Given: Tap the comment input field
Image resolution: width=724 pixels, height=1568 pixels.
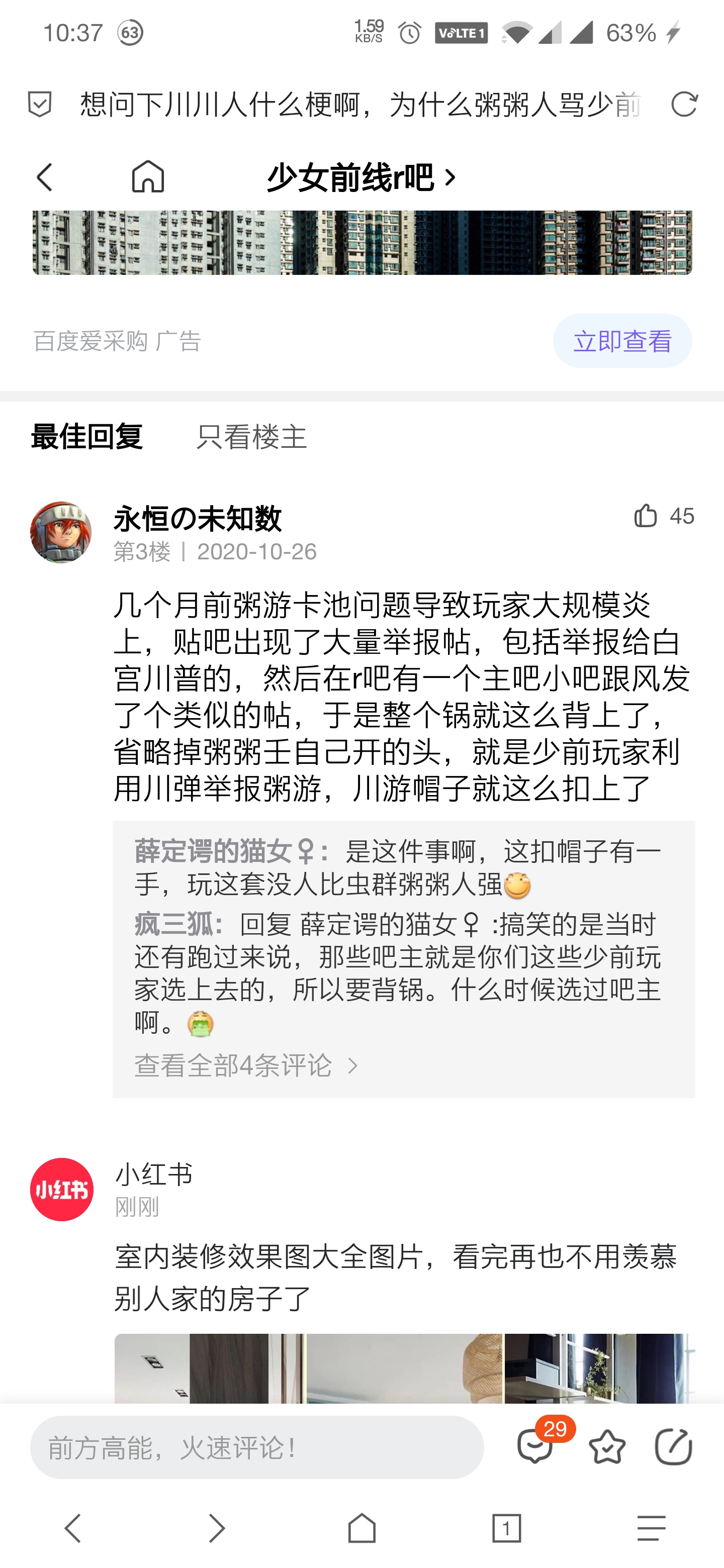Looking at the screenshot, I should point(256,1447).
